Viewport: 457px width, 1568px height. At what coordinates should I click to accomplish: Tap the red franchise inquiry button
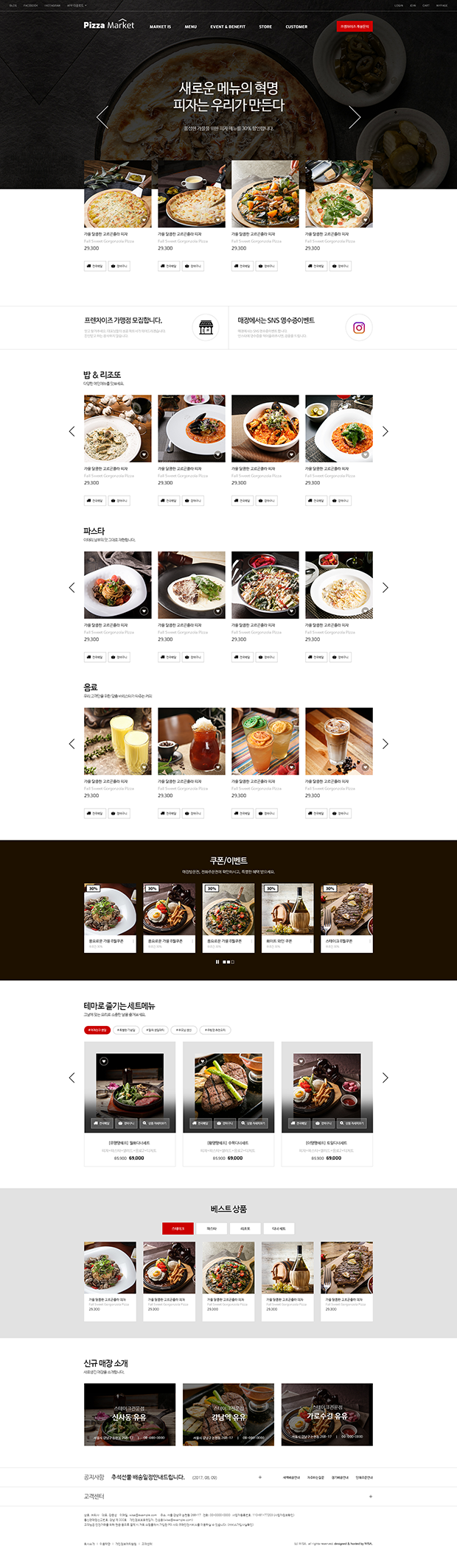355,27
